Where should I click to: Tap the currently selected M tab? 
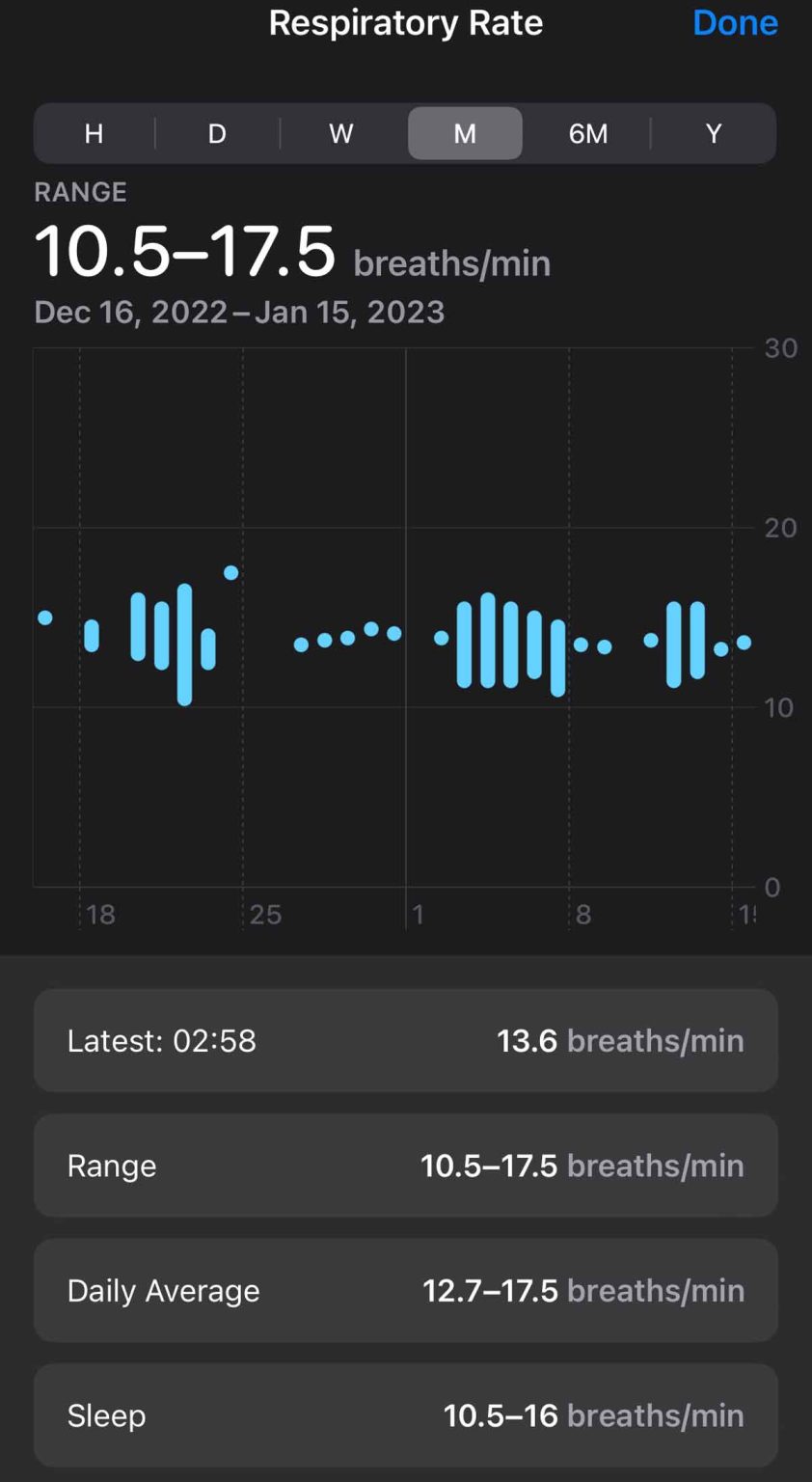[x=465, y=133]
